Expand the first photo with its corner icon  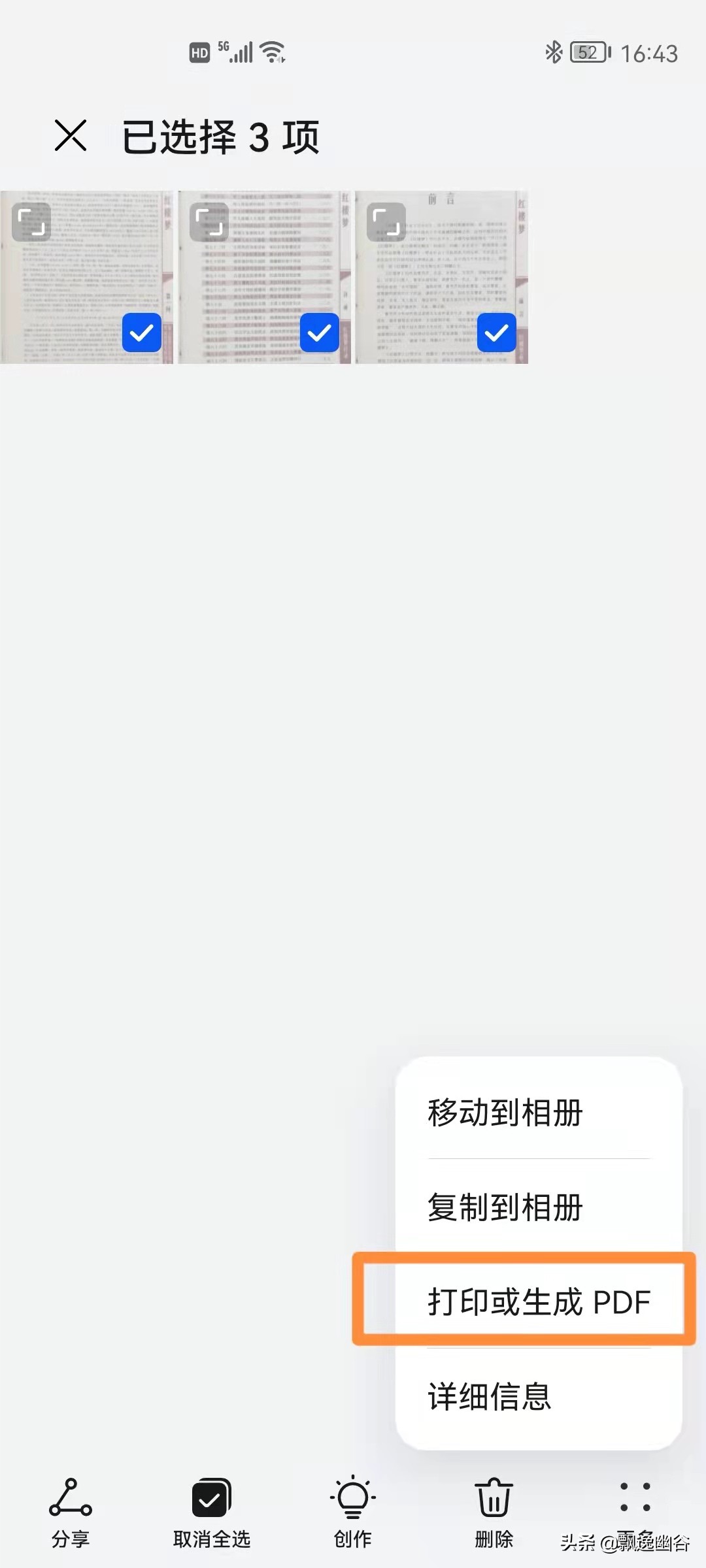pos(31,221)
